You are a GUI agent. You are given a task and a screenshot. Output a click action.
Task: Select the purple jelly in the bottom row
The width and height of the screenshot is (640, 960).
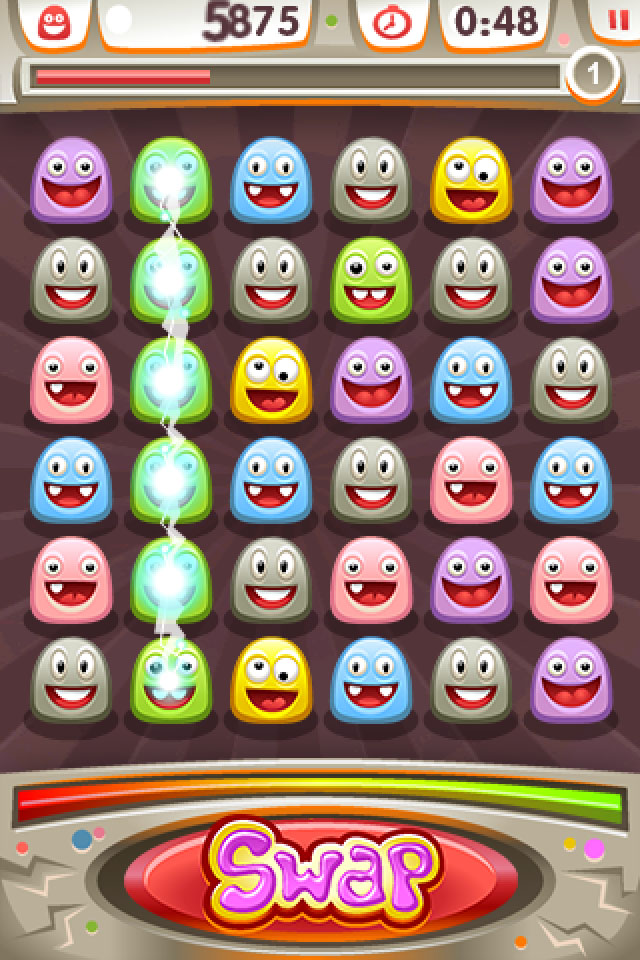570,680
